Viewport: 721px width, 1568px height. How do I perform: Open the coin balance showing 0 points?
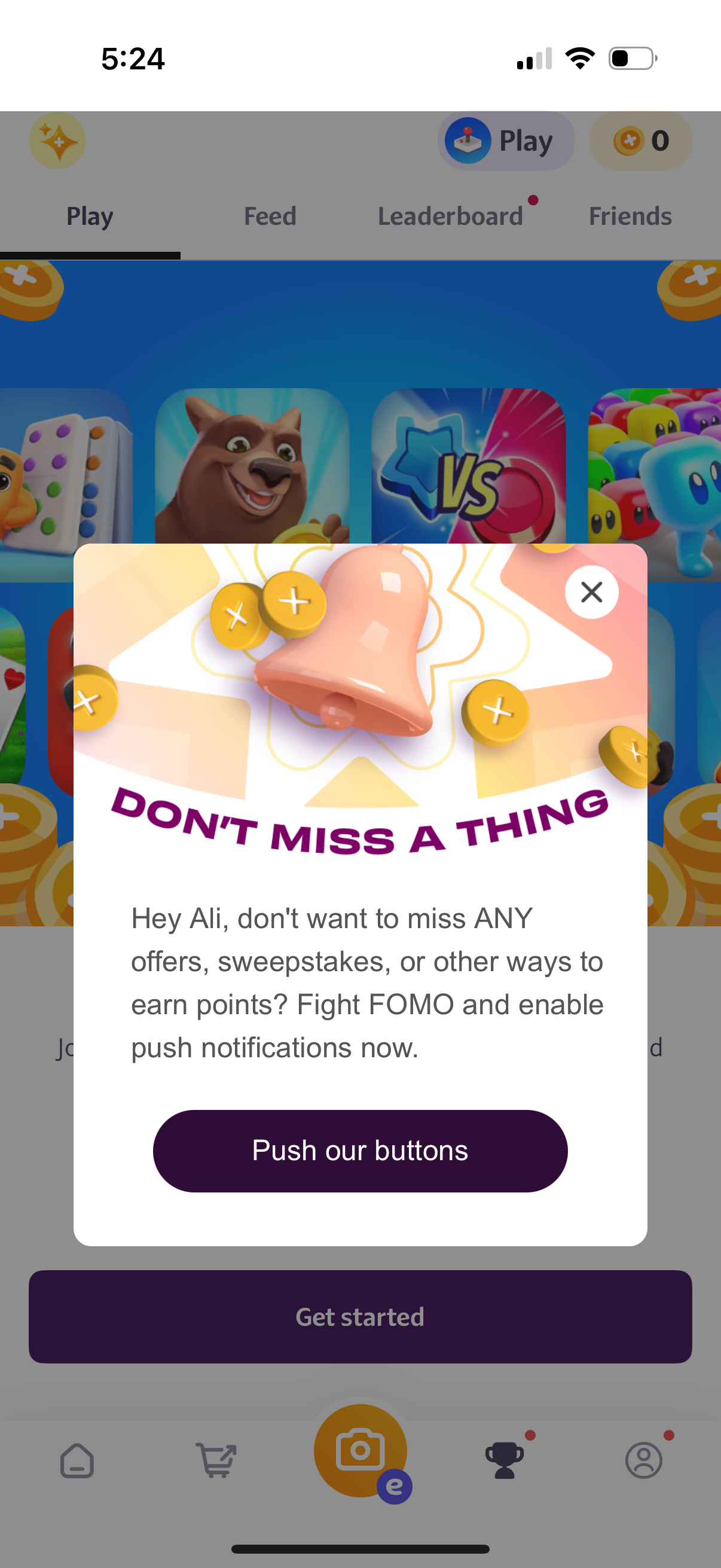(640, 141)
